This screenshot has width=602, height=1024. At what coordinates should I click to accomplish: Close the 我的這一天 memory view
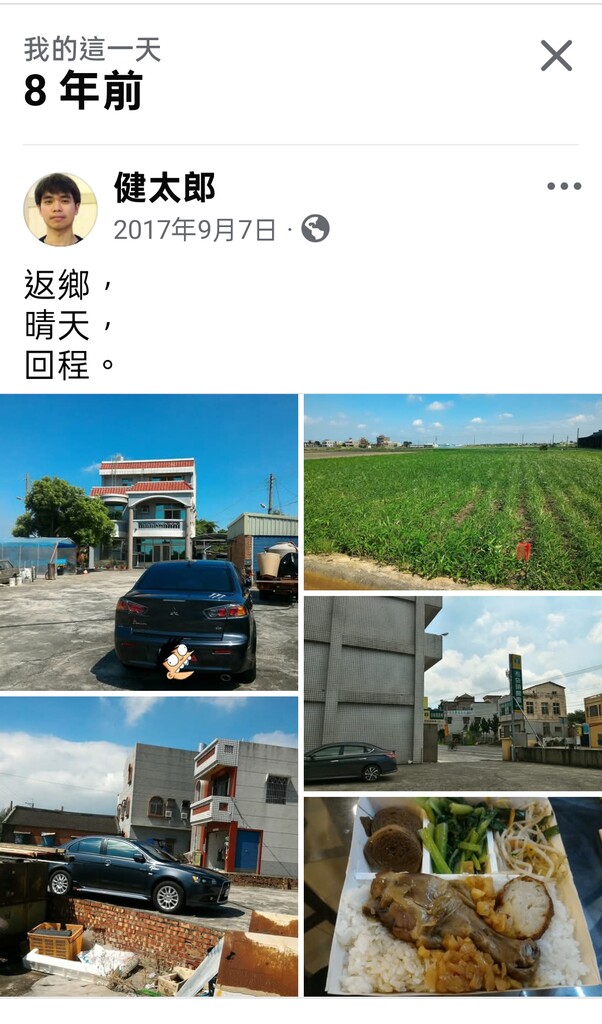pyautogui.click(x=556, y=56)
